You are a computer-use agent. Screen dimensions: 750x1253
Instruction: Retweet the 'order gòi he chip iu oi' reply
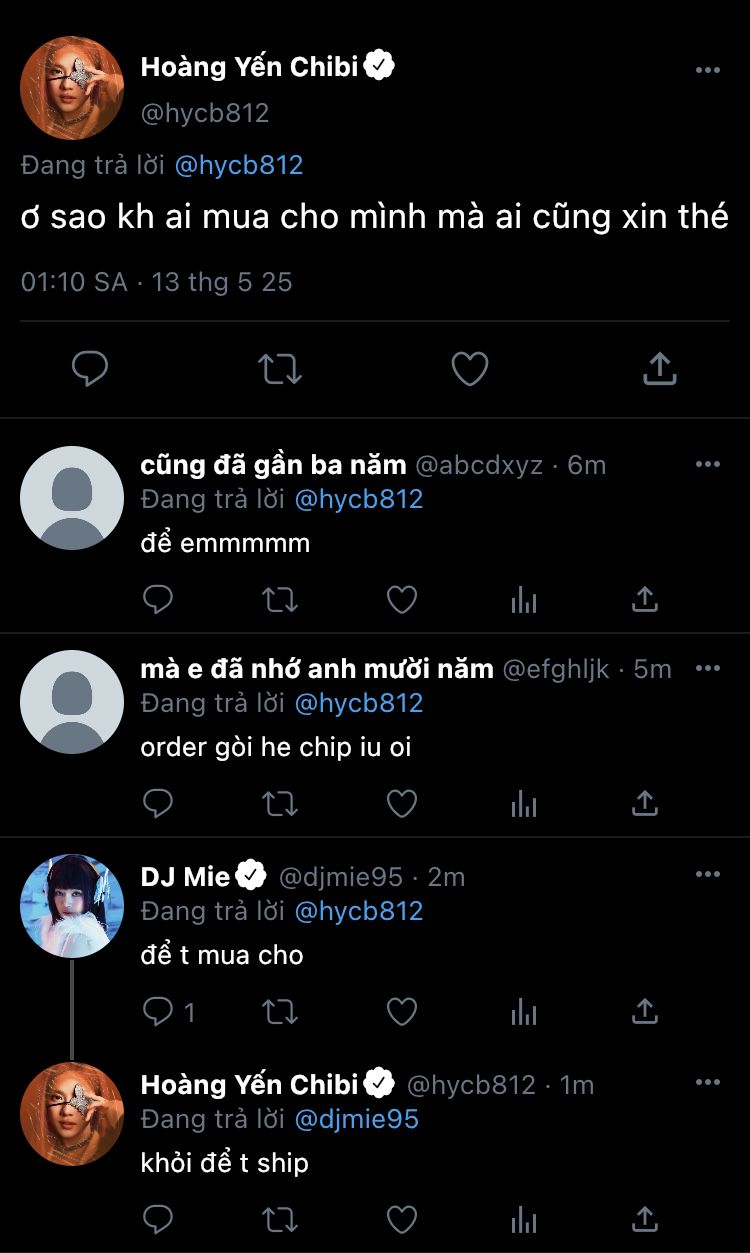click(280, 803)
